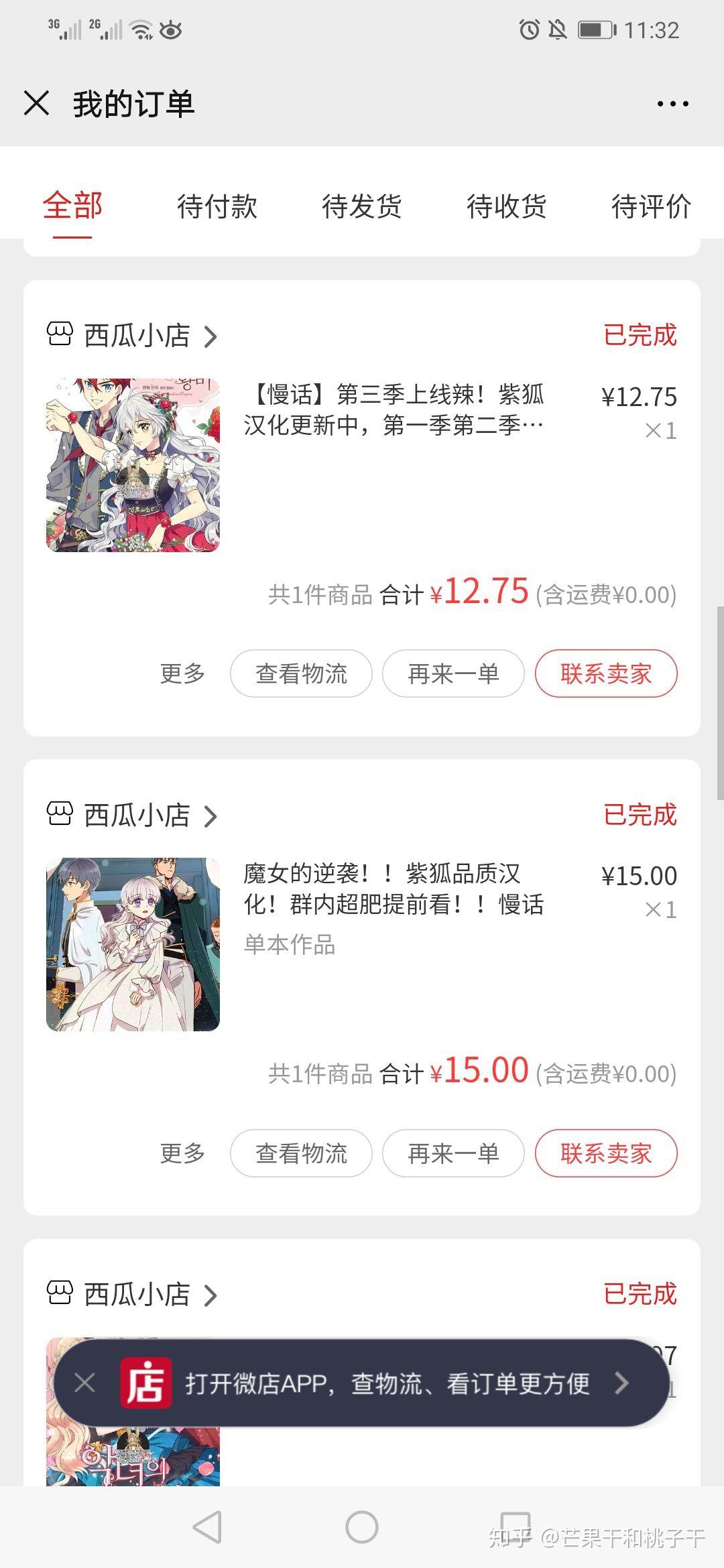Select the 全部 orders tab
724x1568 pixels.
click(72, 206)
